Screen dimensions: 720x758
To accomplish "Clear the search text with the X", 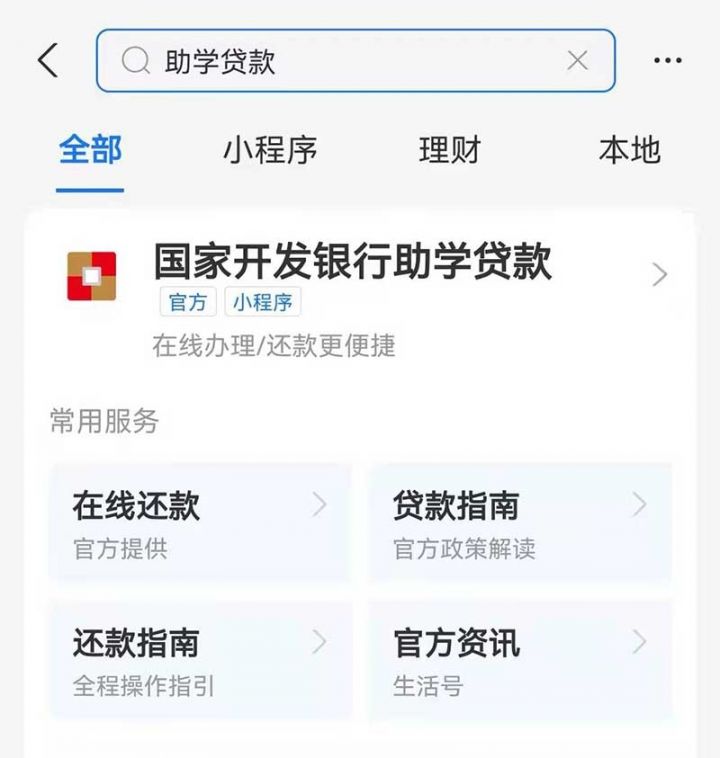I will 577,61.
